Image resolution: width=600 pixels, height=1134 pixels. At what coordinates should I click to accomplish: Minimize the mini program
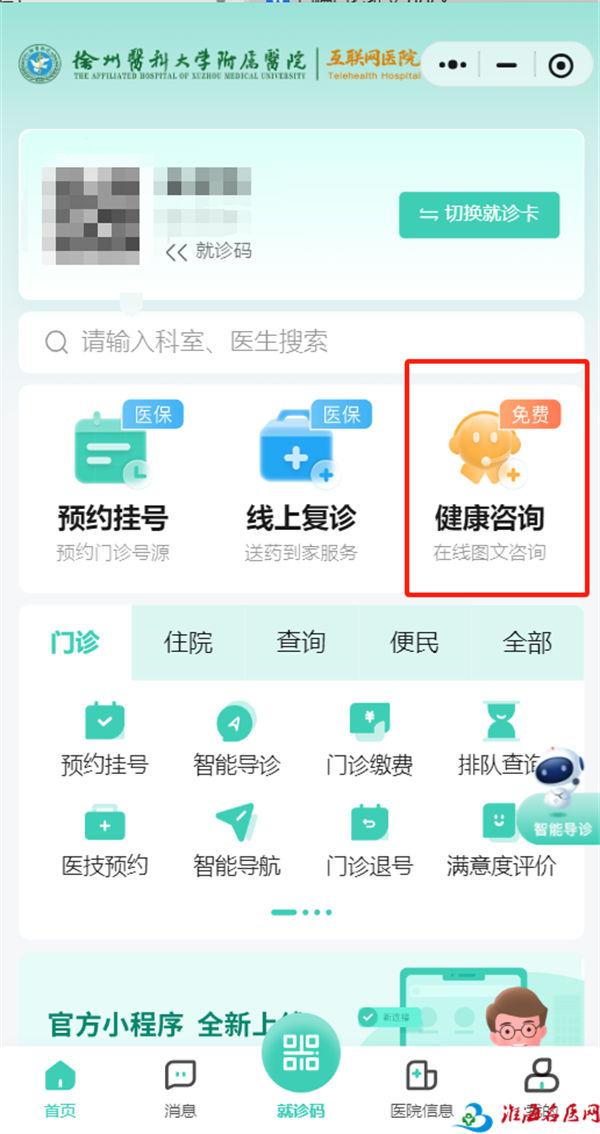pos(507,65)
